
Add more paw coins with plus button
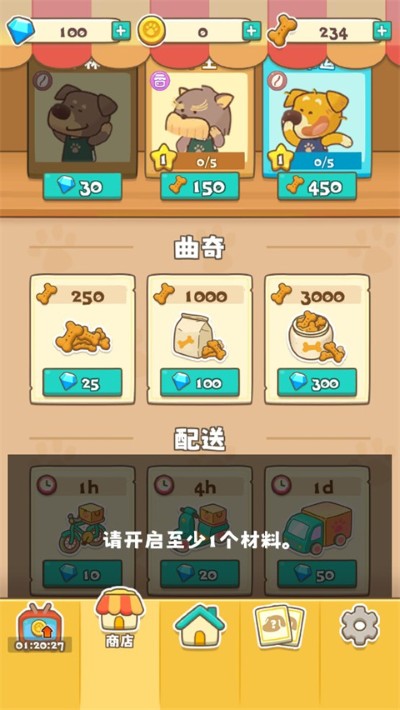[251, 31]
